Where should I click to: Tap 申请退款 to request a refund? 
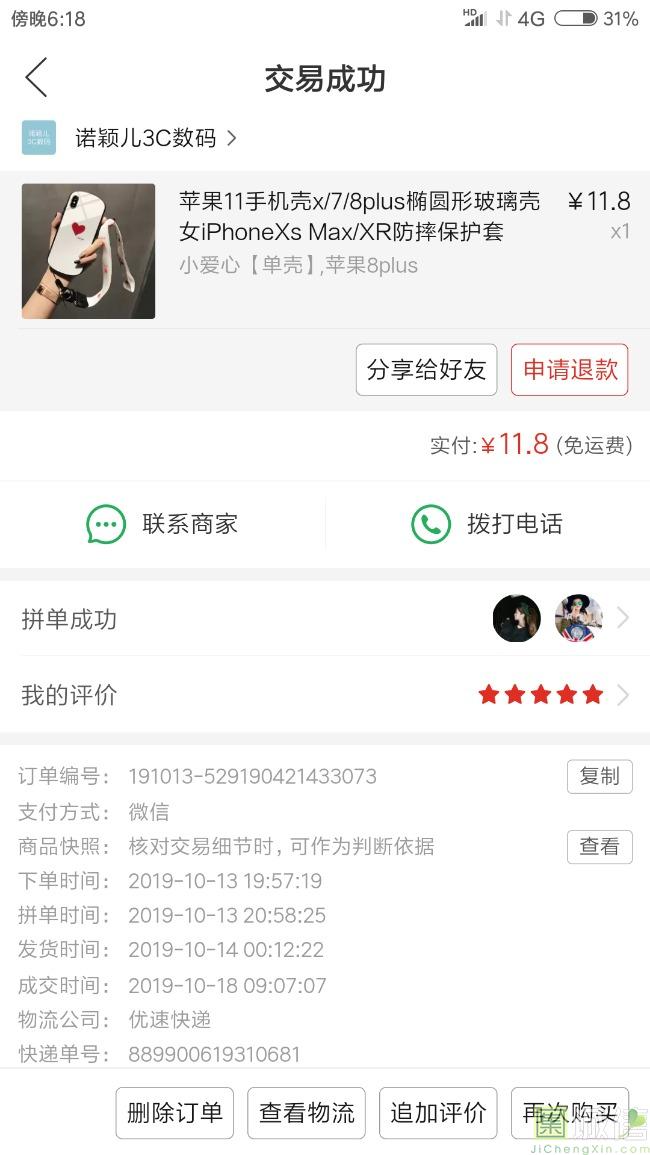(570, 370)
